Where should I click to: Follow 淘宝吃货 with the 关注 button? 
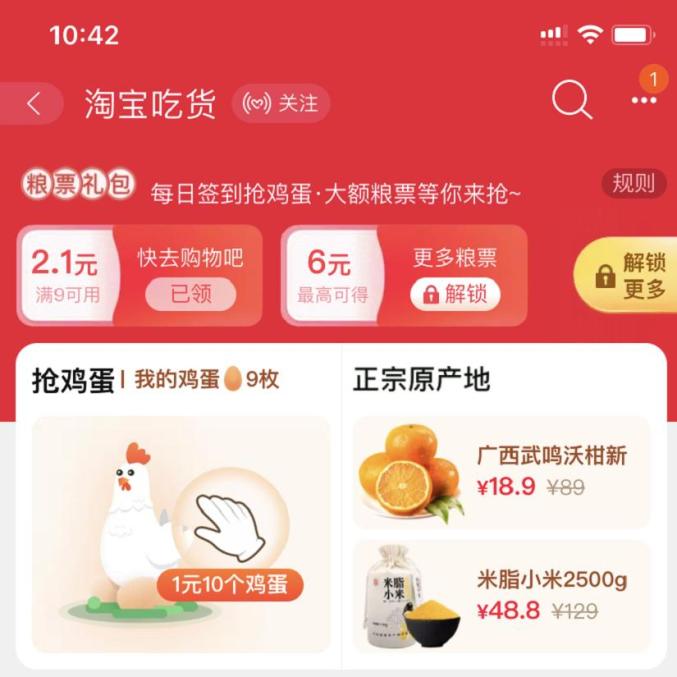coord(281,104)
